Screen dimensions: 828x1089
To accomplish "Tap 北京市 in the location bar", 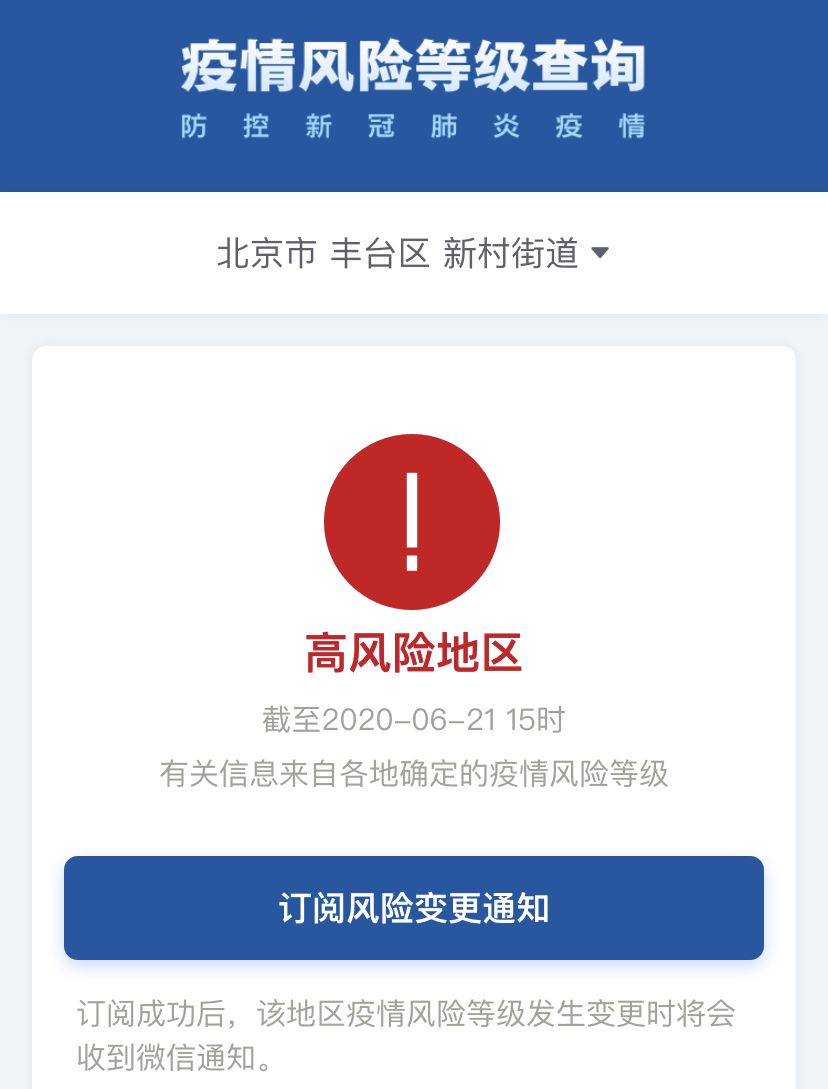I will [x=265, y=254].
